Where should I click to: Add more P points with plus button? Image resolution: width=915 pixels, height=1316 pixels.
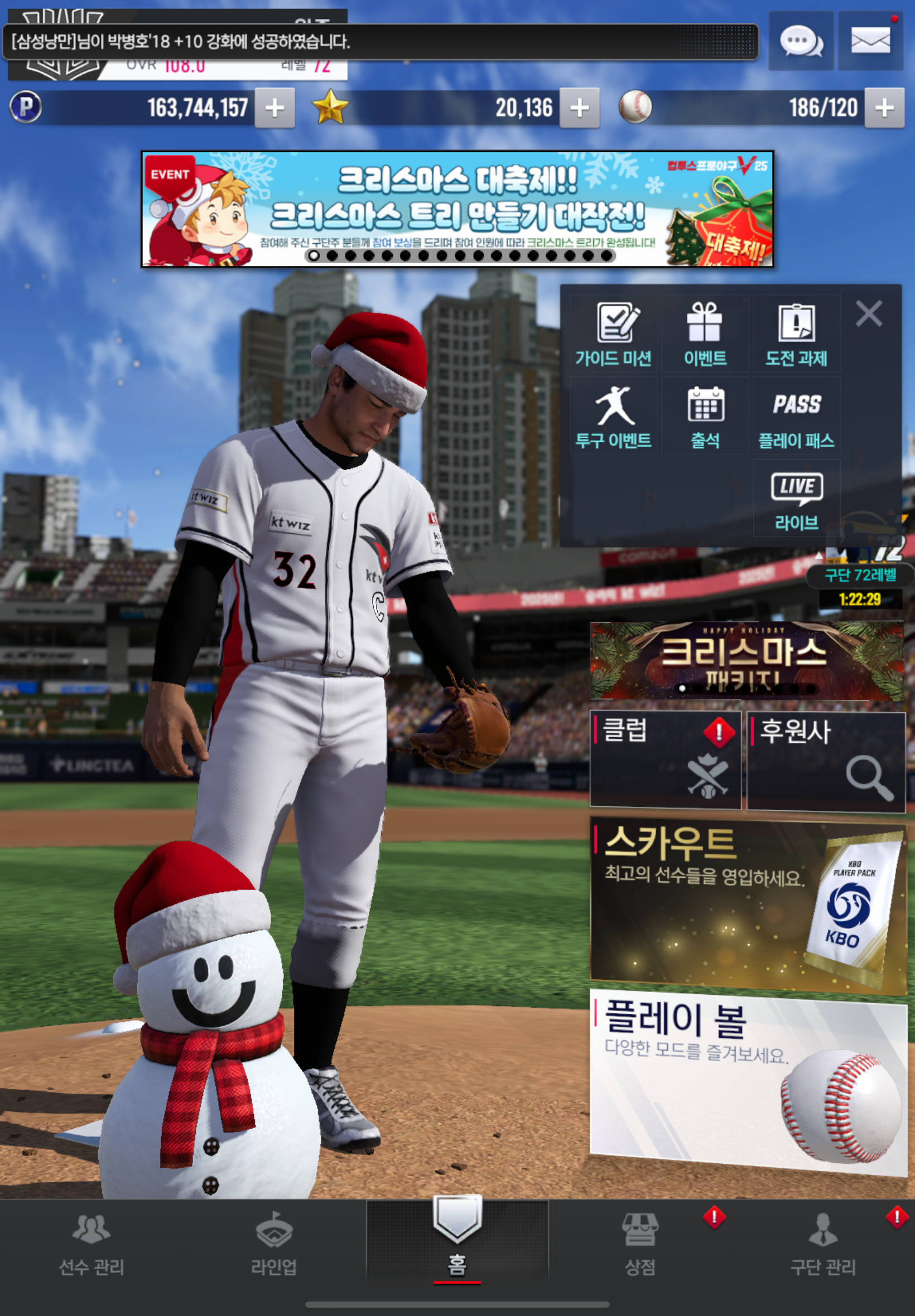click(274, 108)
